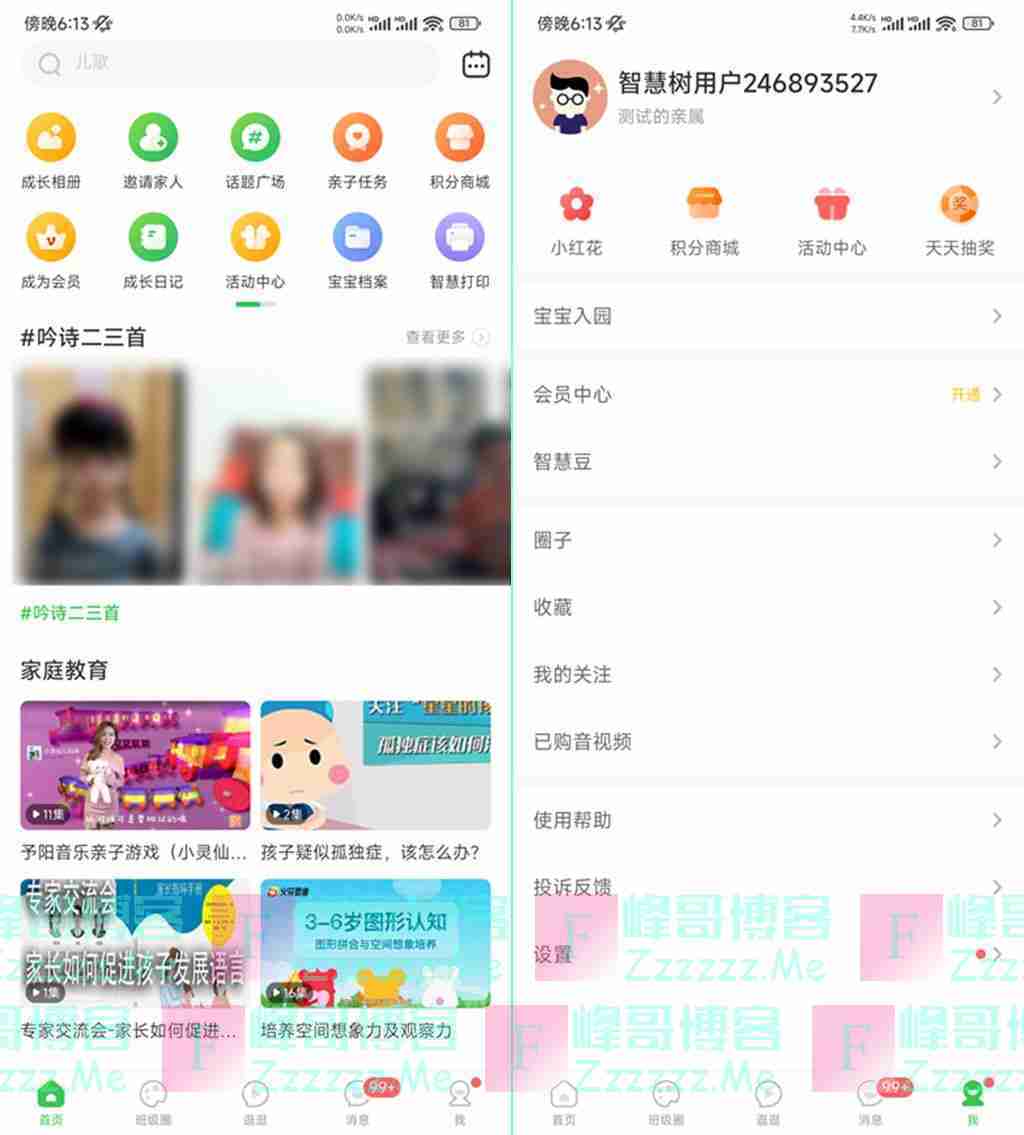Open the calendar icon beside search
This screenshot has height=1135, width=1024.
(x=476, y=65)
